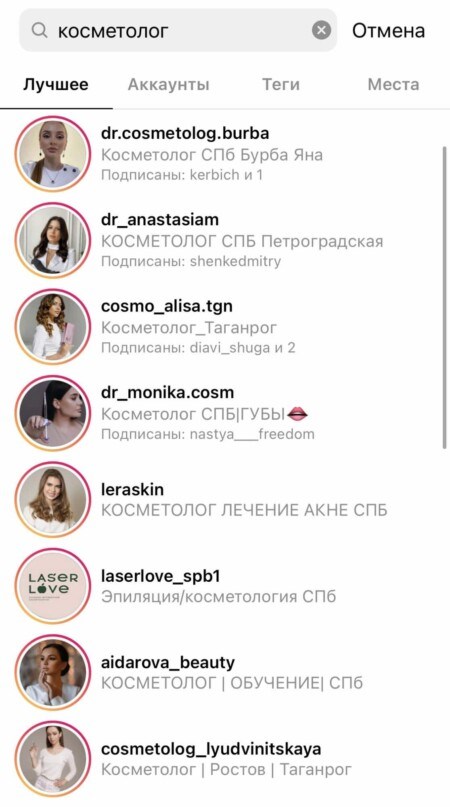The image size is (450, 807).
Task: Switch to the Места tab
Action: pos(393,84)
